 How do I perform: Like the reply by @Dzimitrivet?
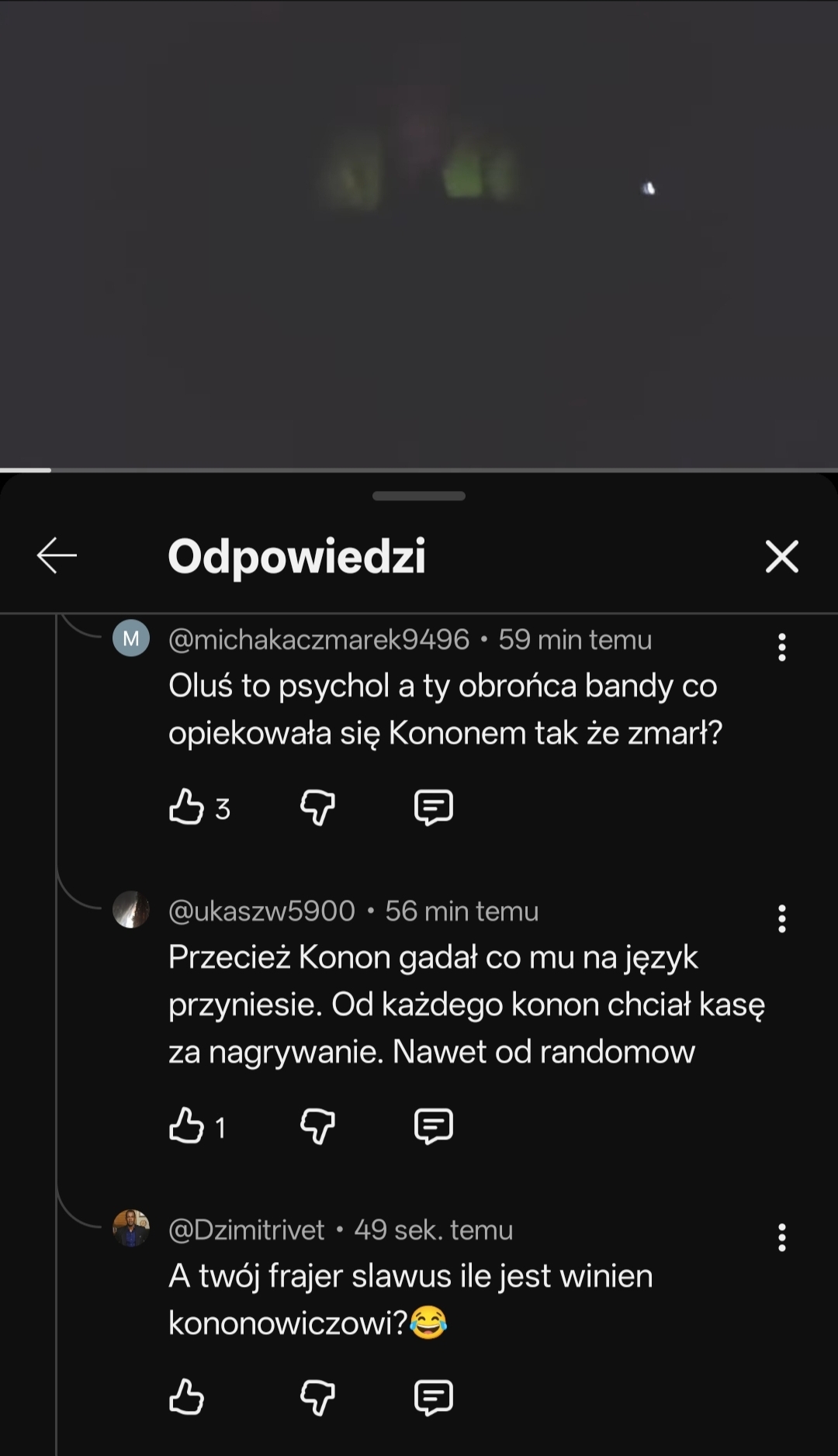coord(186,1397)
